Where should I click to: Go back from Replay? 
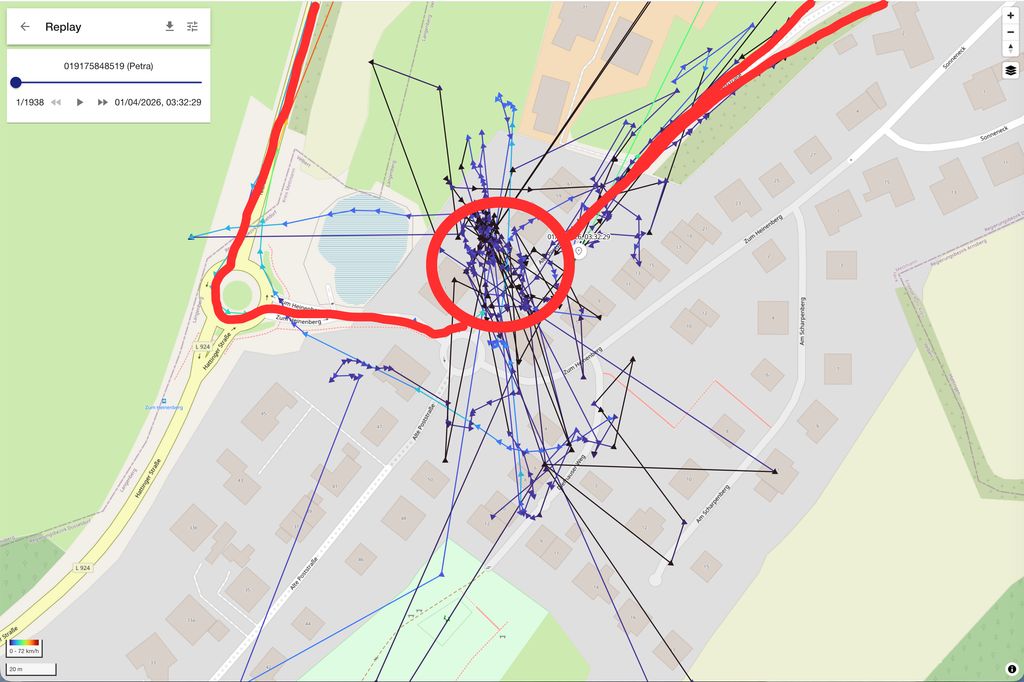[x=25, y=27]
